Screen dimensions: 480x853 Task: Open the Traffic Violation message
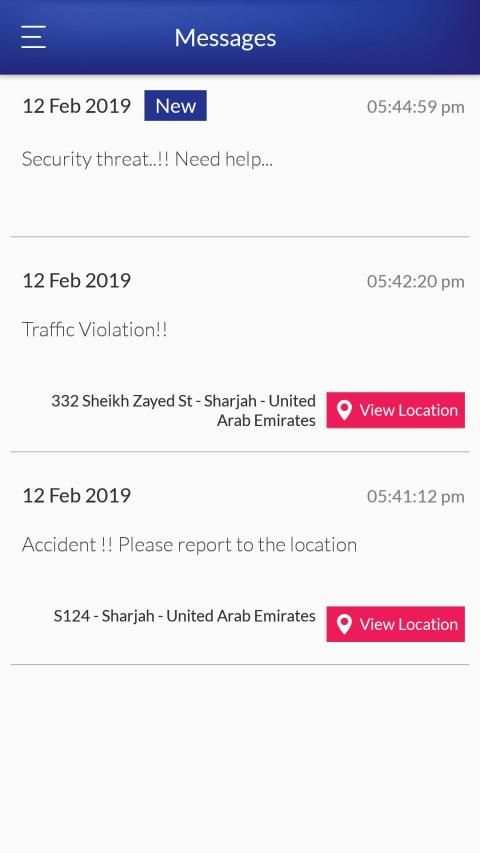(240, 345)
